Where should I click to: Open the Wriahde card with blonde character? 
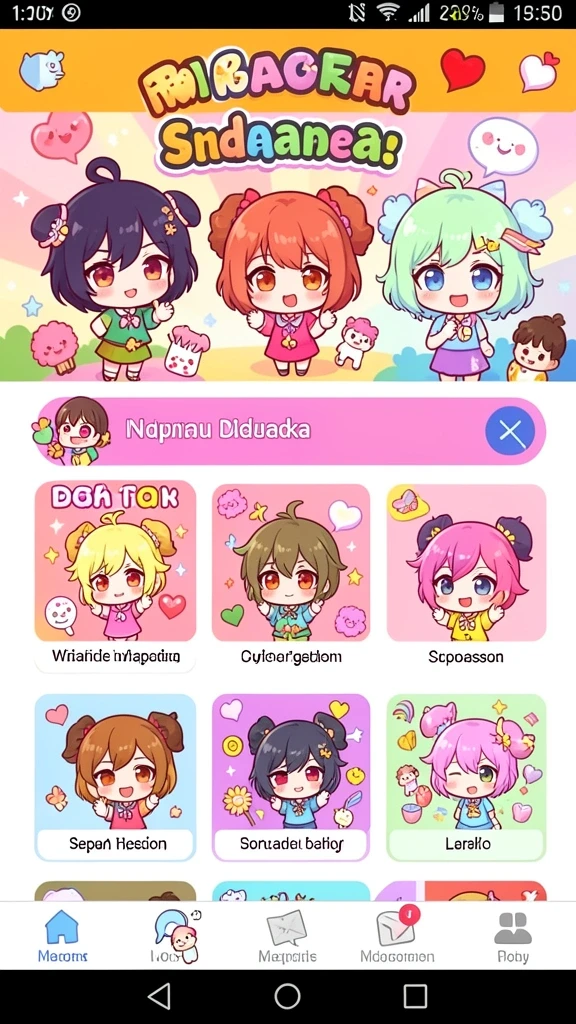click(x=115, y=575)
